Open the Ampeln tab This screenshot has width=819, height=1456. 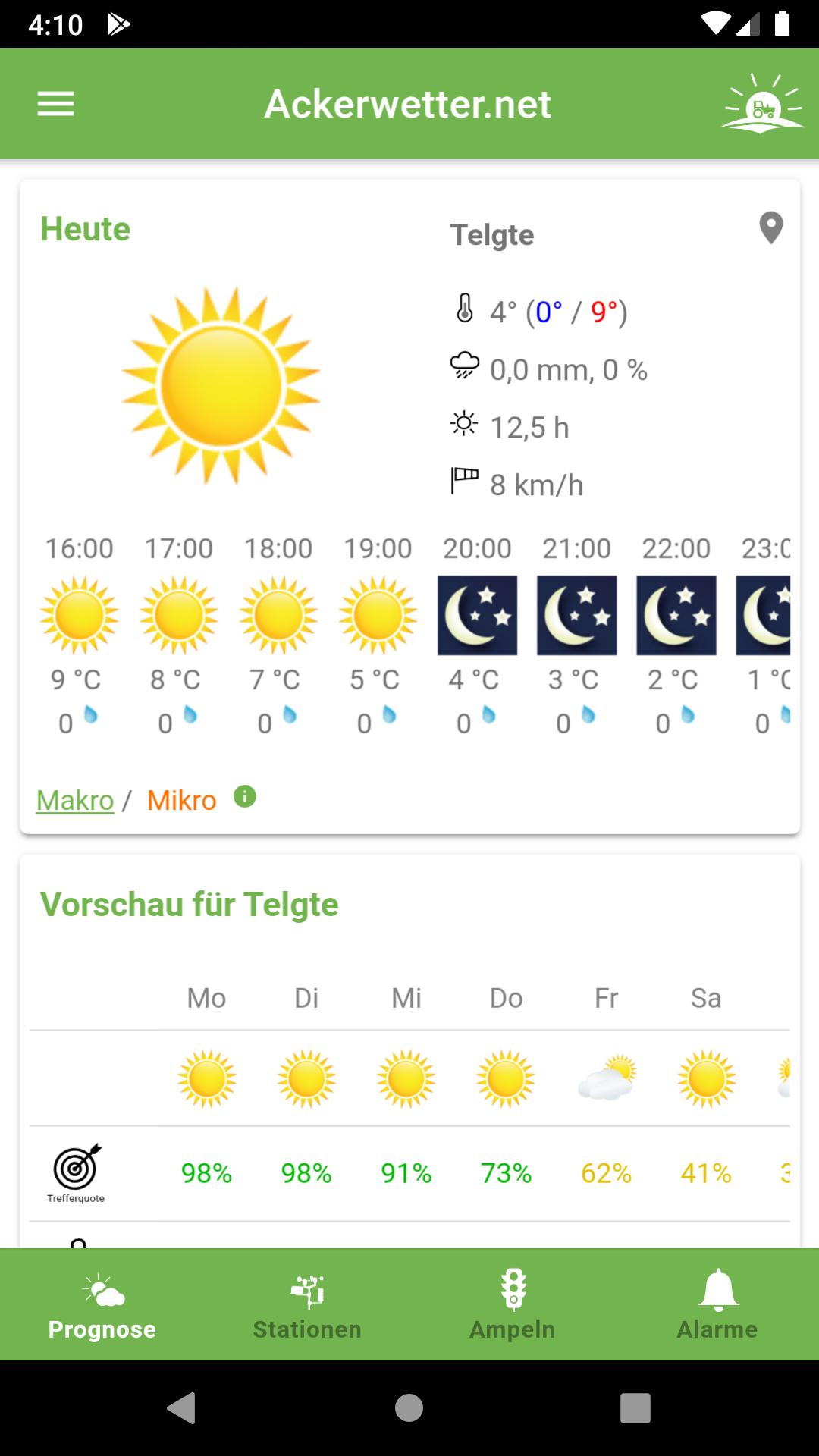[x=513, y=1306]
